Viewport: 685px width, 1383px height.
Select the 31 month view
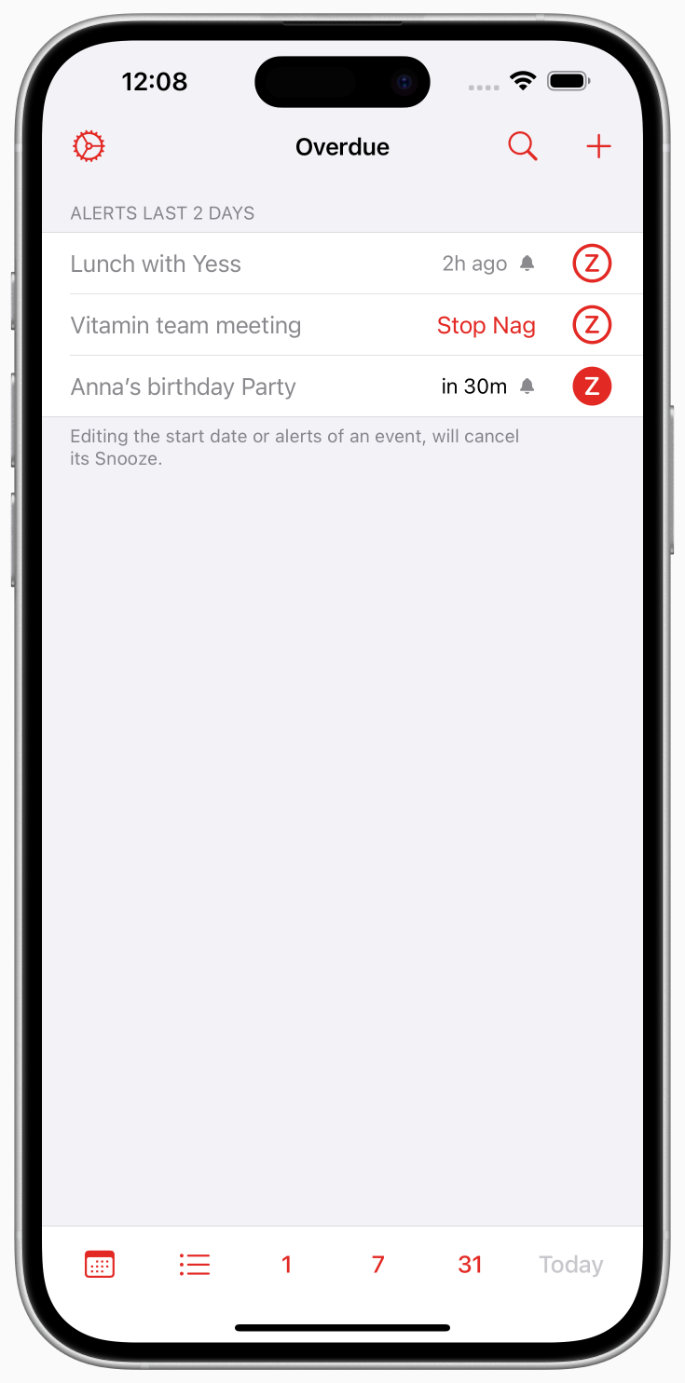click(470, 1264)
